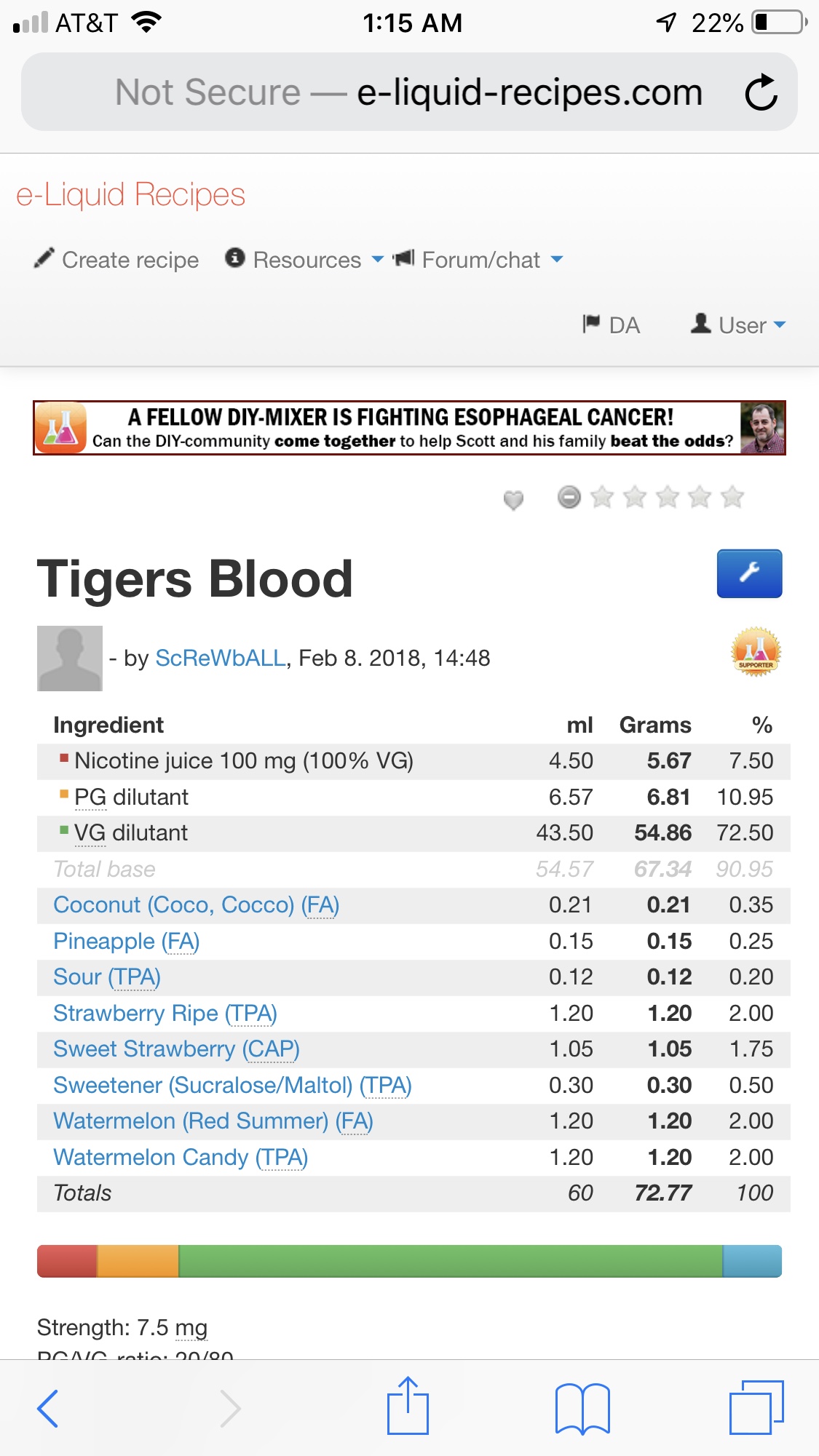The height and width of the screenshot is (1456, 819).
Task: Expand the User menu
Action: click(739, 325)
